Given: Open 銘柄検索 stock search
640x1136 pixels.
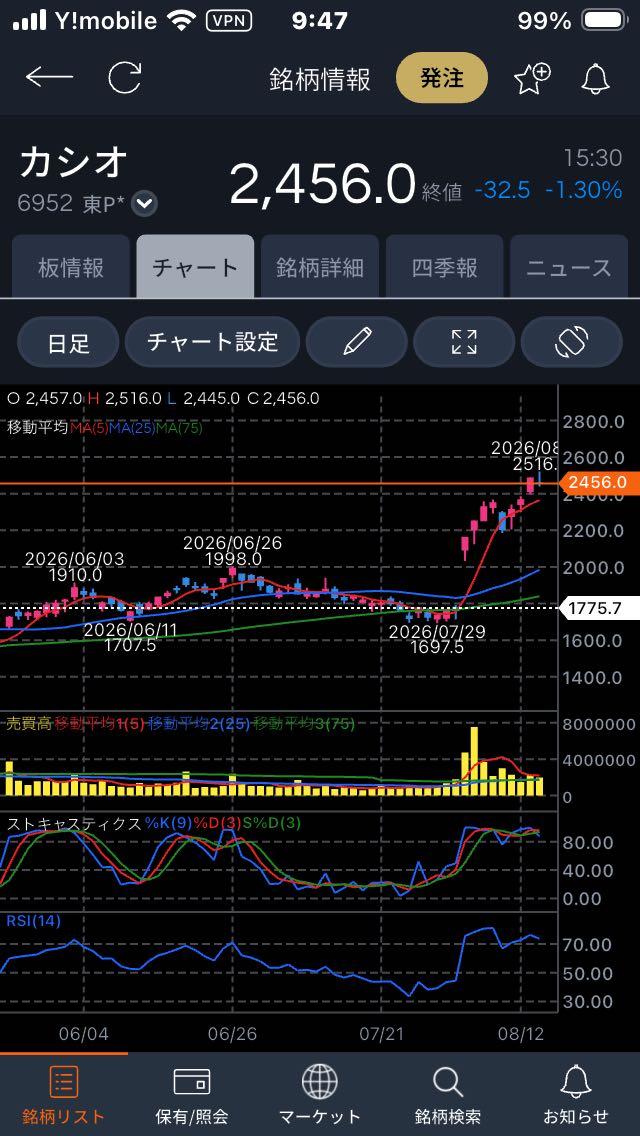Looking at the screenshot, I should (x=447, y=1095).
